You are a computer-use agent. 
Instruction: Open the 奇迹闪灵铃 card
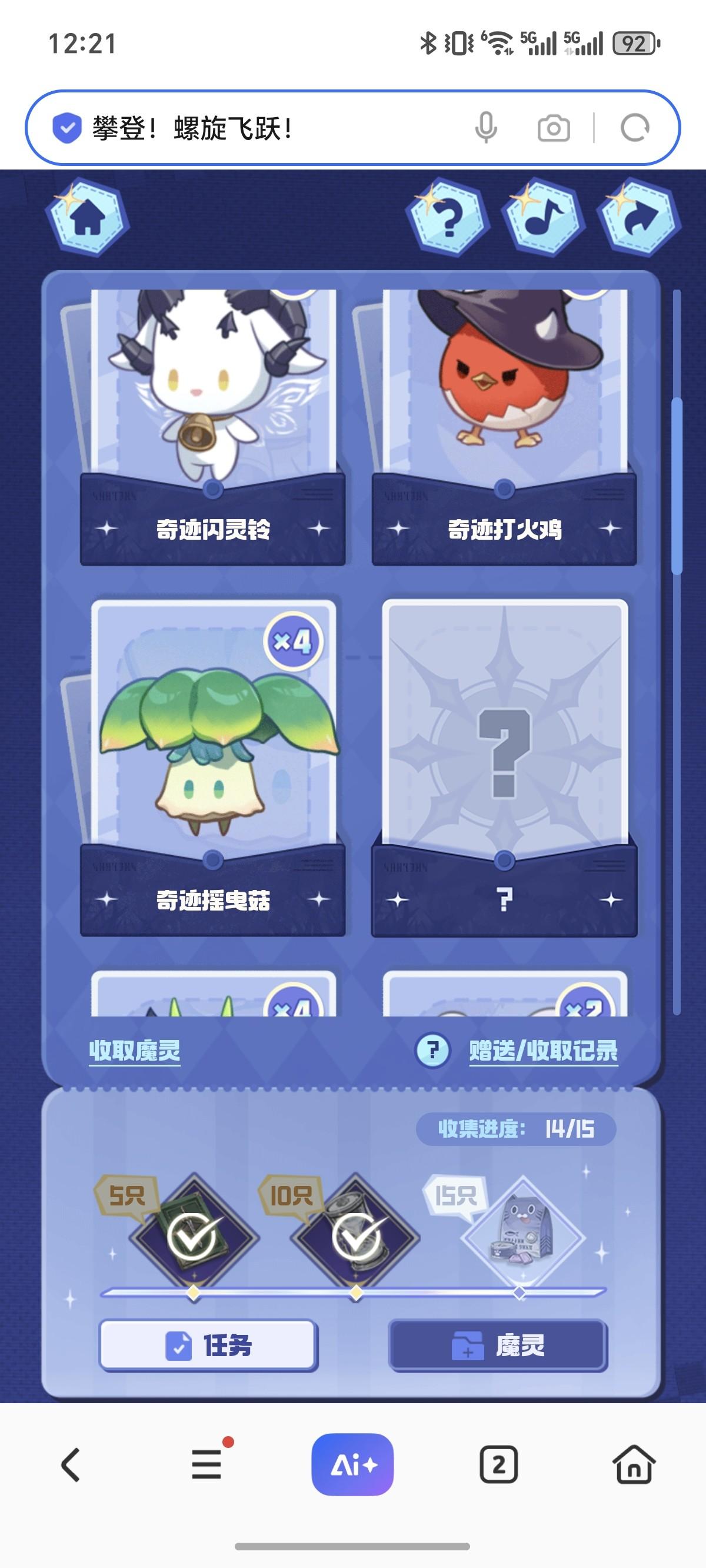coord(212,426)
